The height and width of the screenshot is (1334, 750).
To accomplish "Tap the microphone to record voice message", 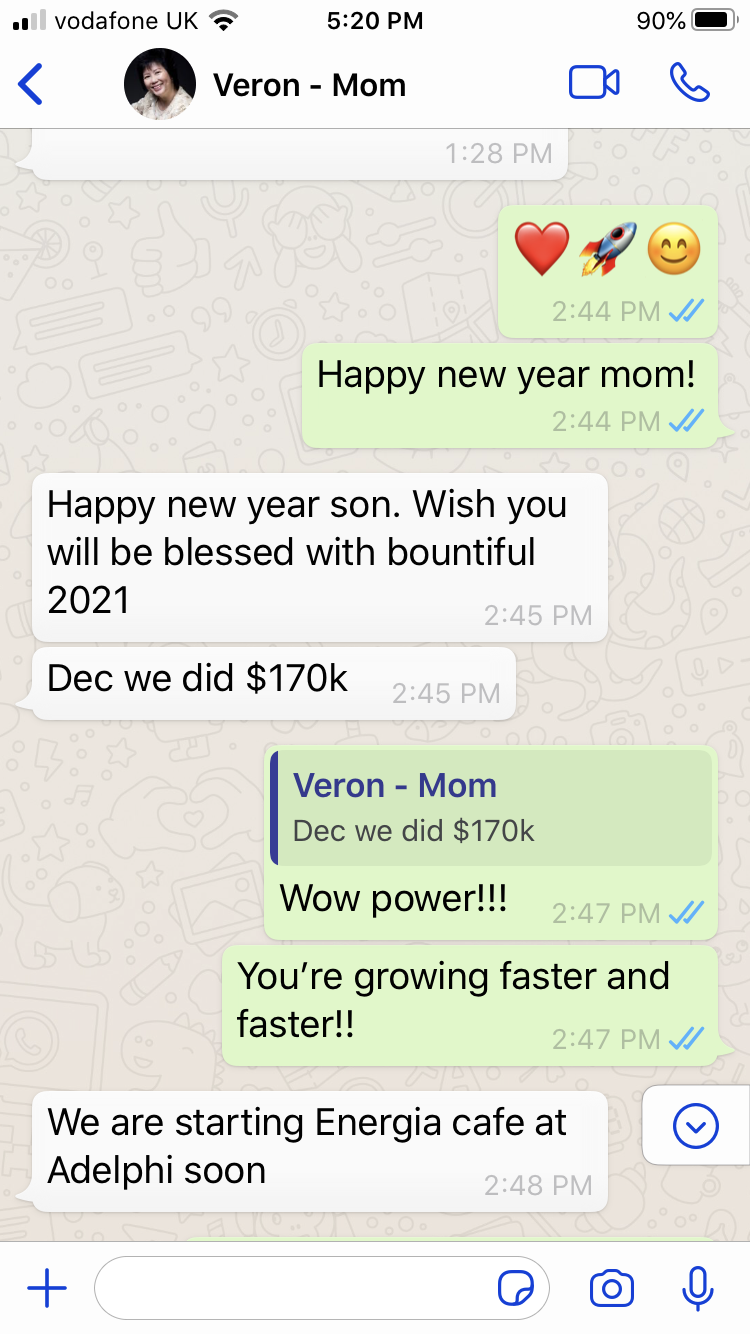I will (x=697, y=1289).
